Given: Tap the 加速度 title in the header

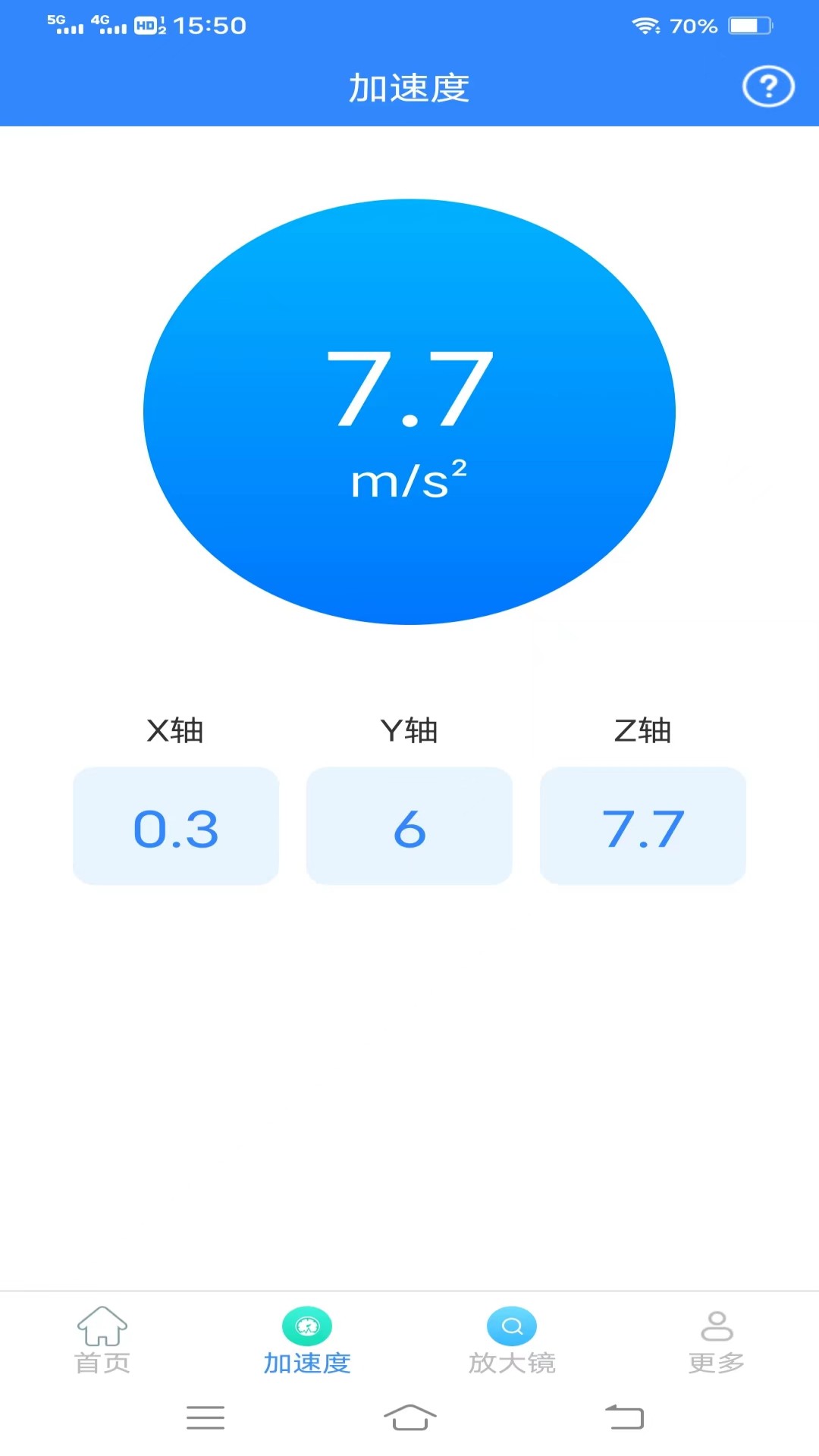Looking at the screenshot, I should [x=409, y=88].
